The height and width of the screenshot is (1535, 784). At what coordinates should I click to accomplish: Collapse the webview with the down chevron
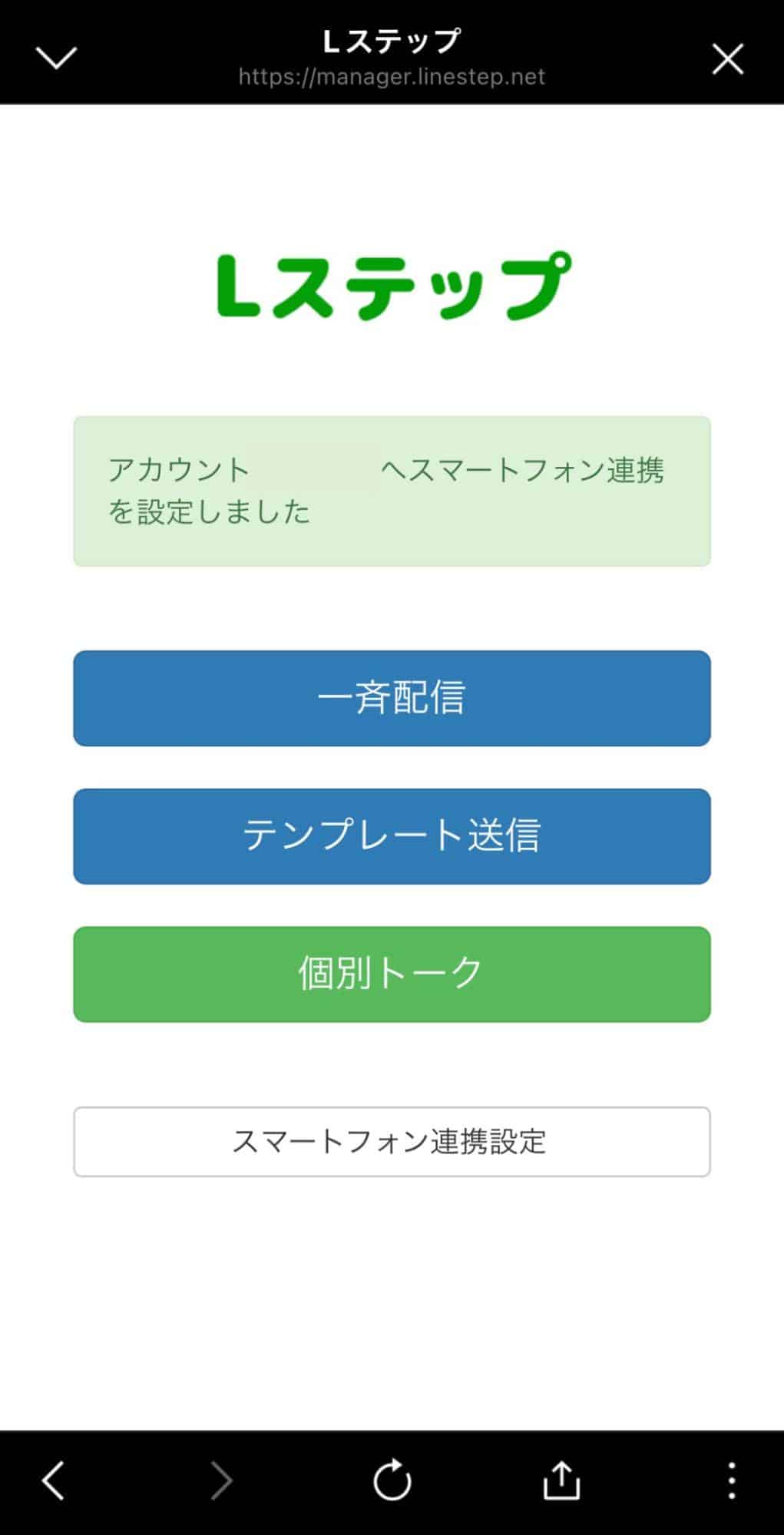coord(56,57)
